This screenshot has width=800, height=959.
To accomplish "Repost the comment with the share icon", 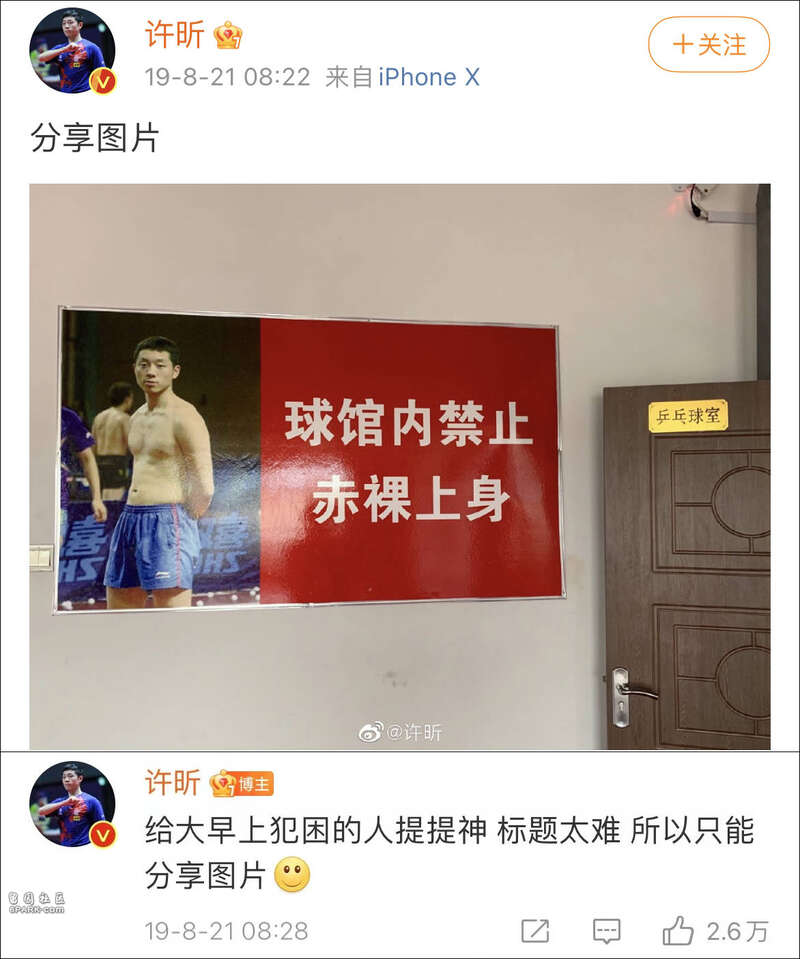I will tap(535, 931).
